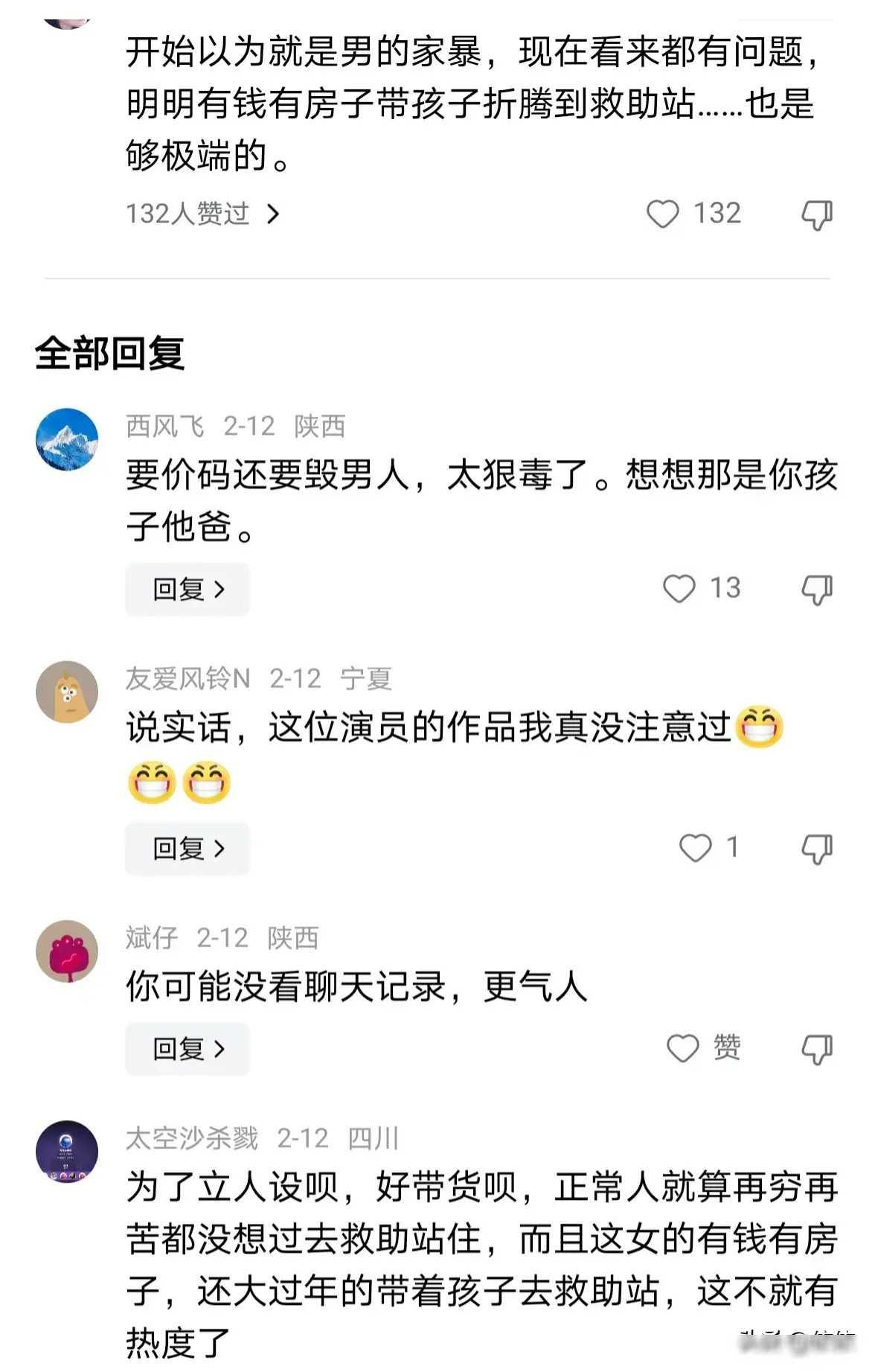View 友爱风铃N's profile avatar
The width and height of the screenshot is (875, 1372).
[x=67, y=692]
